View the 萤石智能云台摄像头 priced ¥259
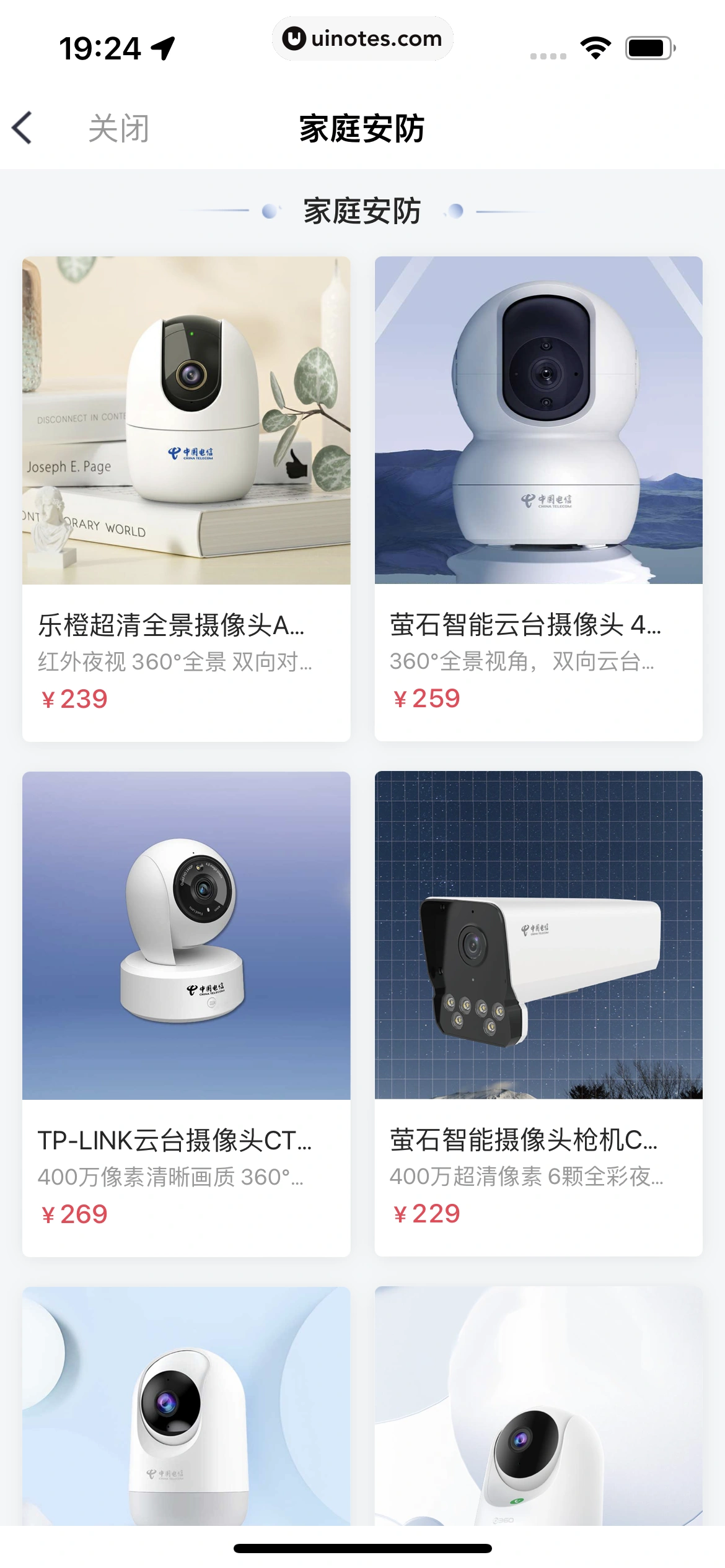Screen dimensions: 725x1568 (538, 499)
